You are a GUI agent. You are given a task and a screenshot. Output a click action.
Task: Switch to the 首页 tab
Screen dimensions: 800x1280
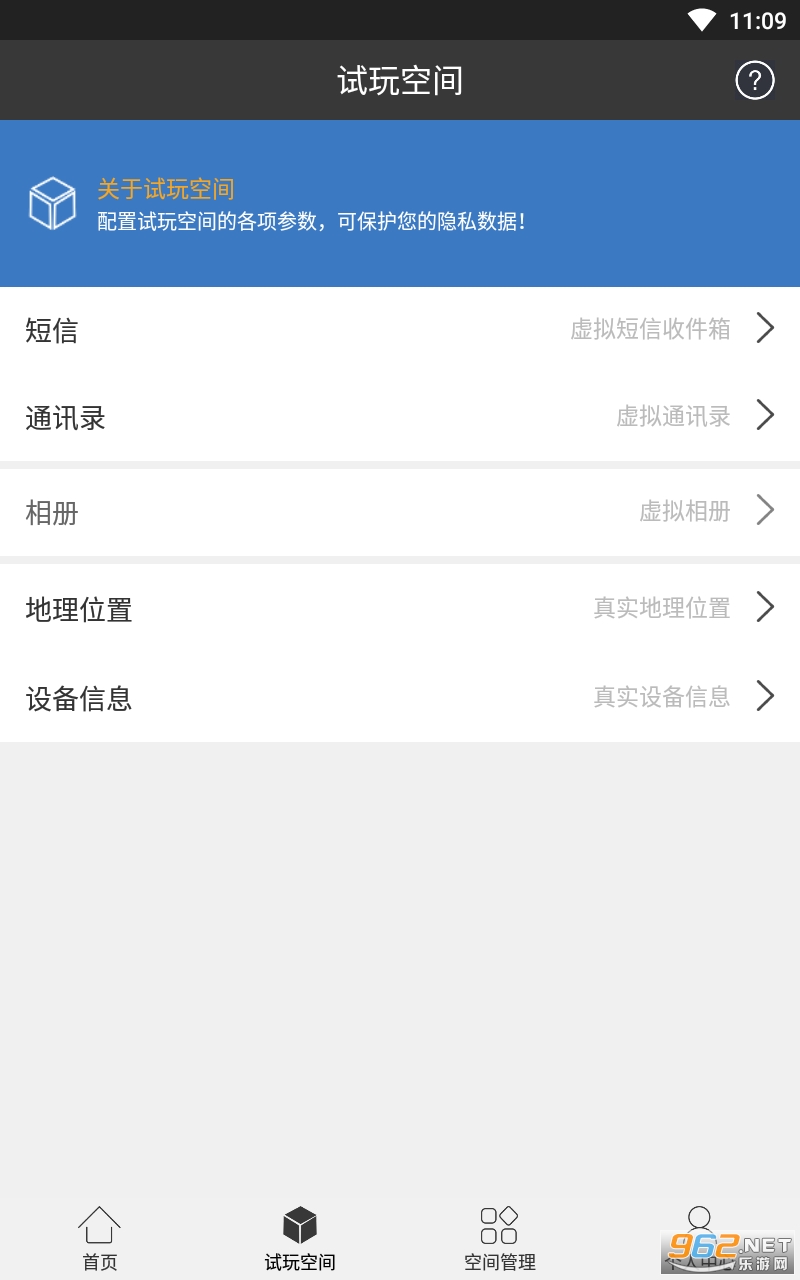pos(100,1238)
